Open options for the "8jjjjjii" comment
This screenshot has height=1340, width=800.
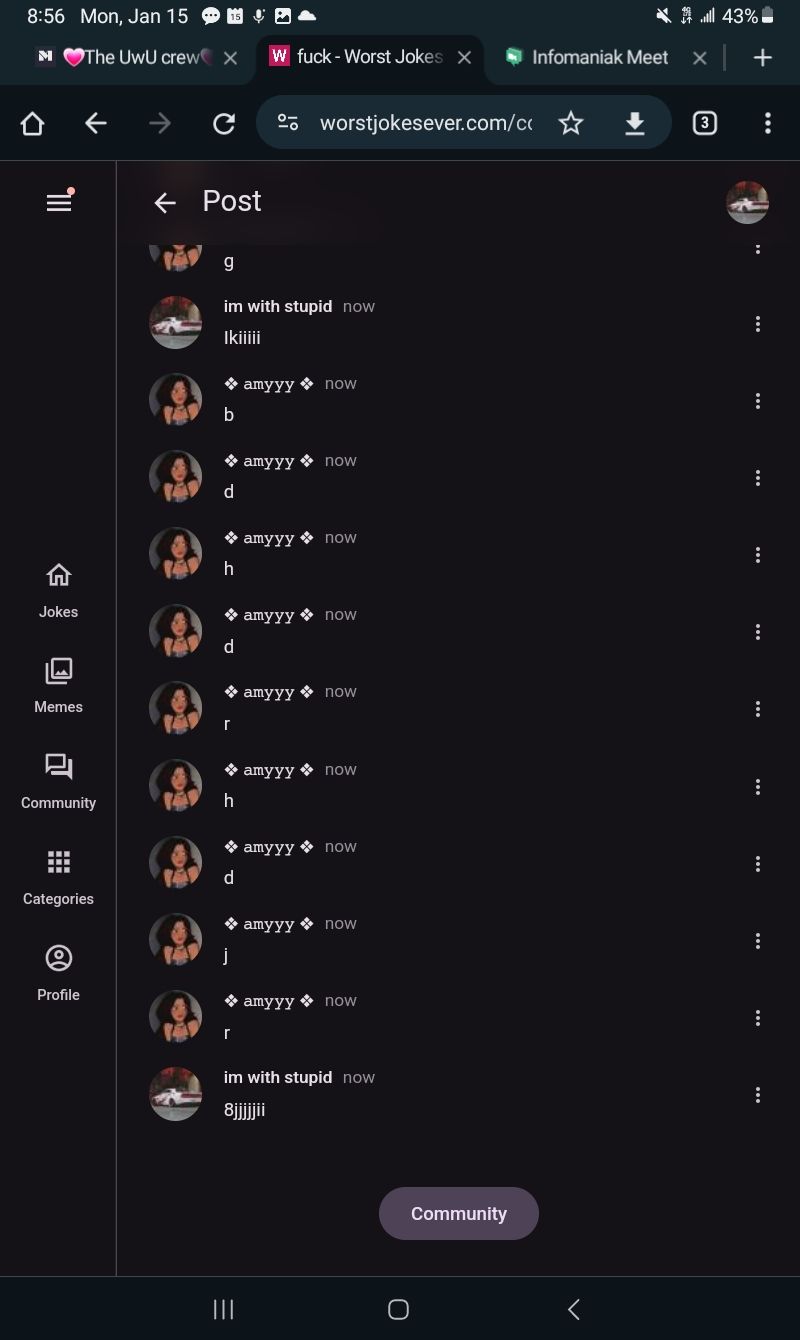tap(758, 1095)
